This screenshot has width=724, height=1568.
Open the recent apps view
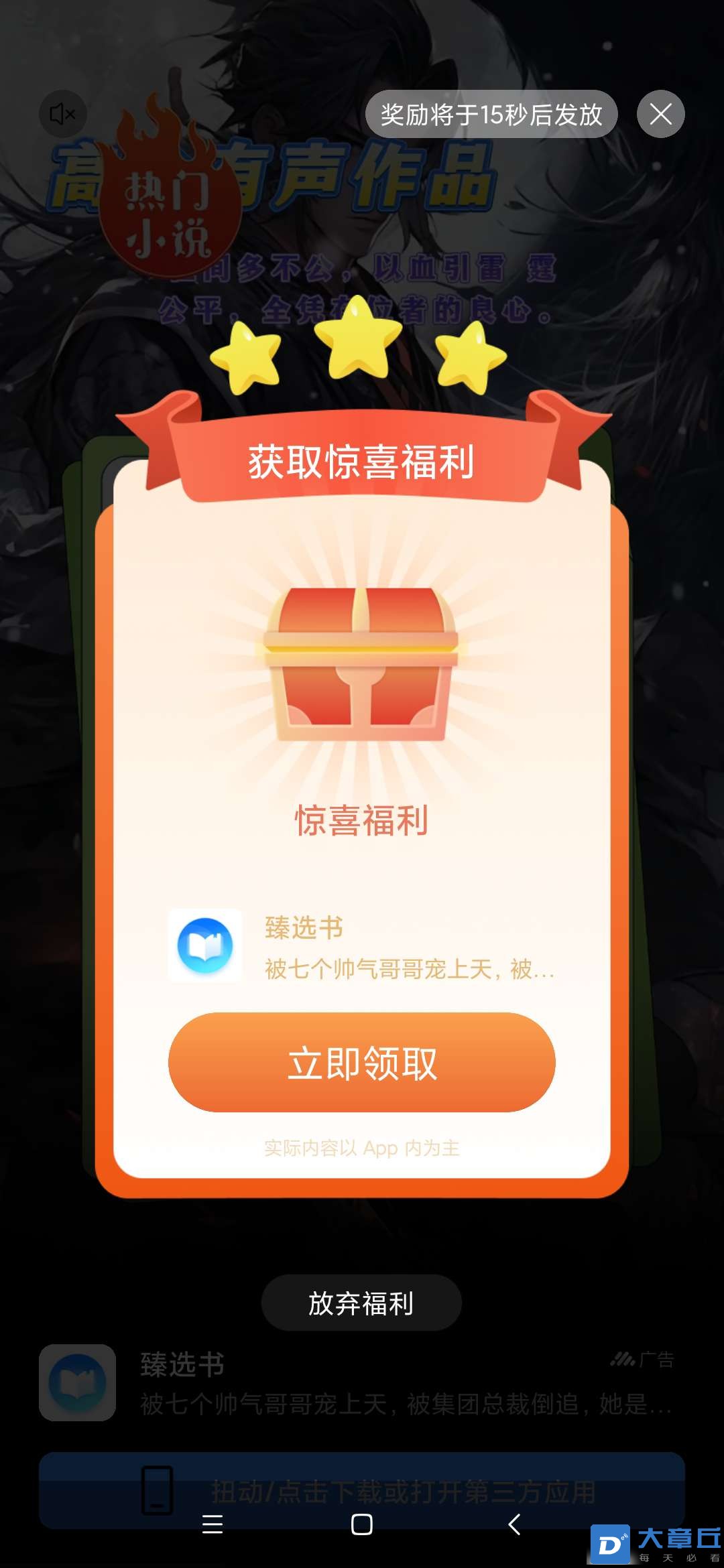pyautogui.click(x=213, y=1524)
